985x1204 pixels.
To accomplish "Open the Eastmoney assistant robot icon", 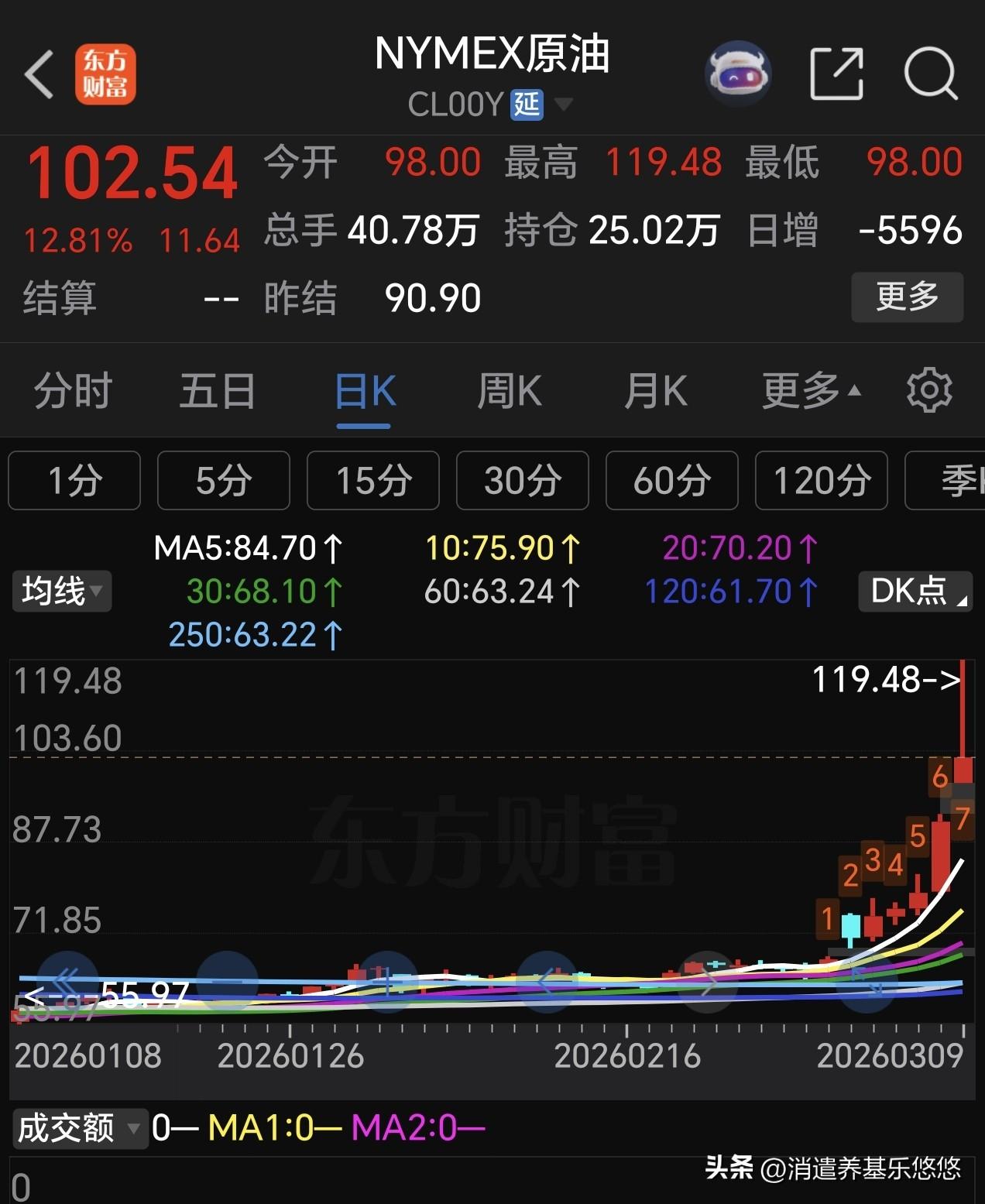I will pyautogui.click(x=738, y=72).
